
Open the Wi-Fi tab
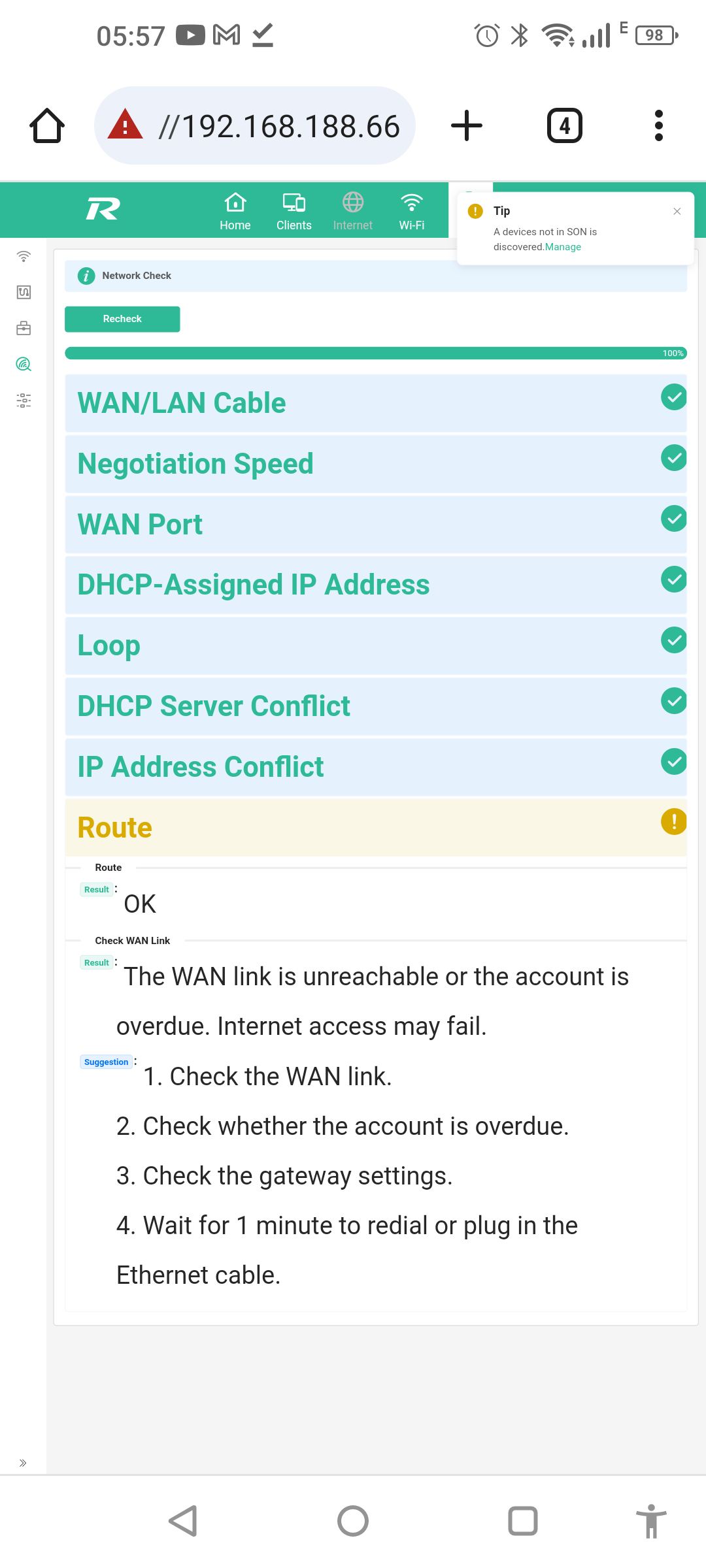point(411,211)
